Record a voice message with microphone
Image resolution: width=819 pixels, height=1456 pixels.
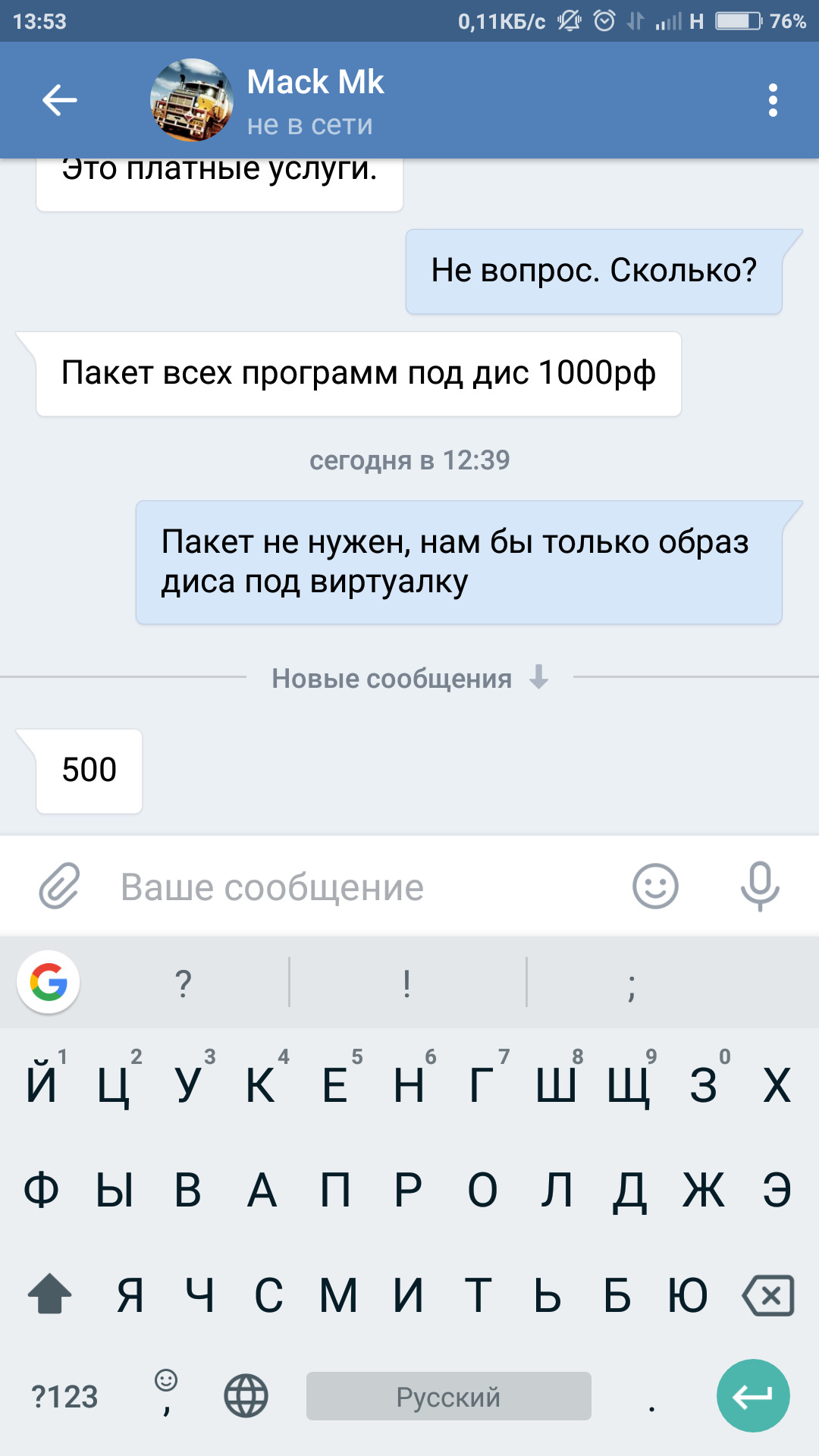(760, 886)
